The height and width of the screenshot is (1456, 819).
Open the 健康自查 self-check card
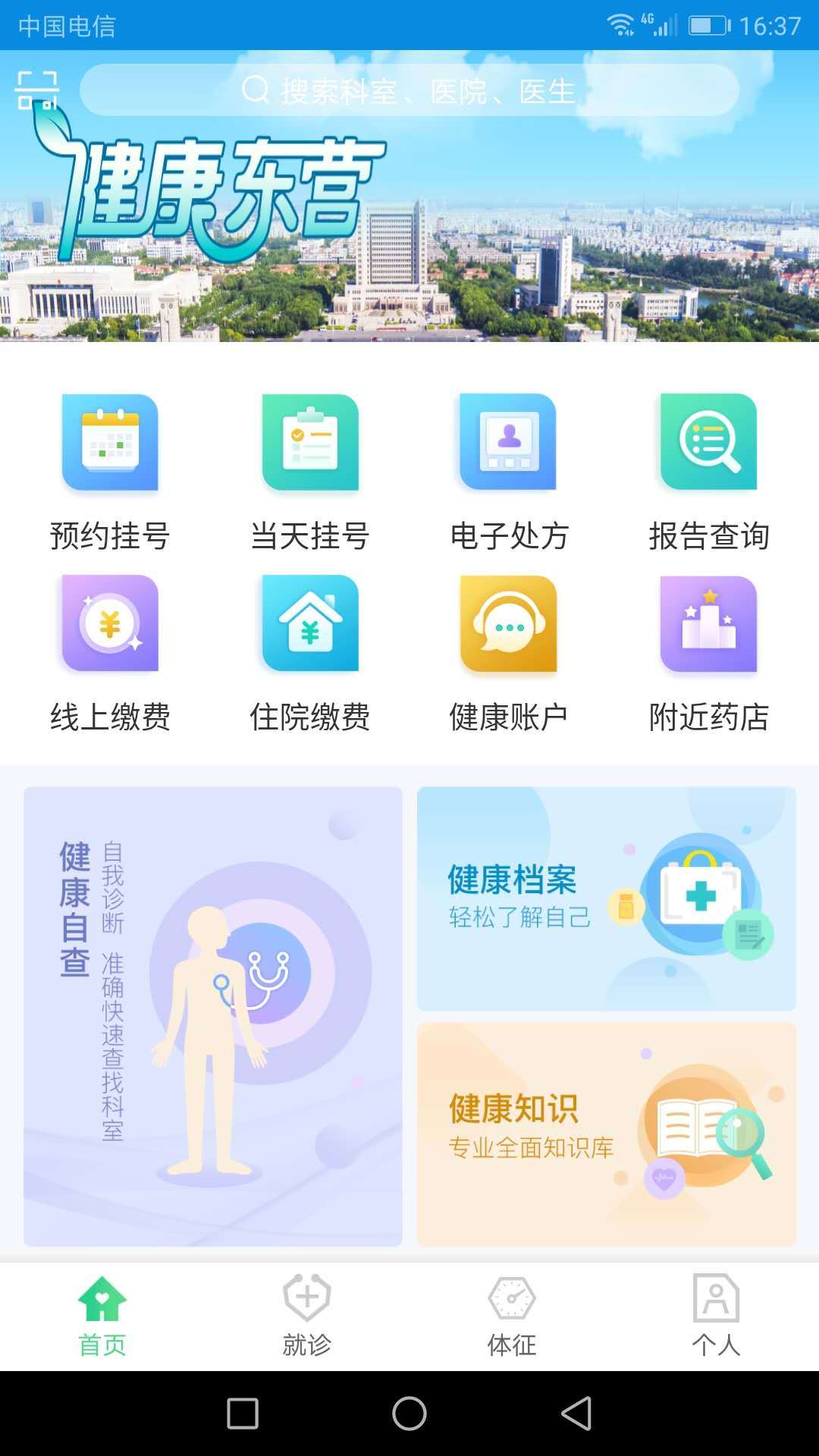212,1016
